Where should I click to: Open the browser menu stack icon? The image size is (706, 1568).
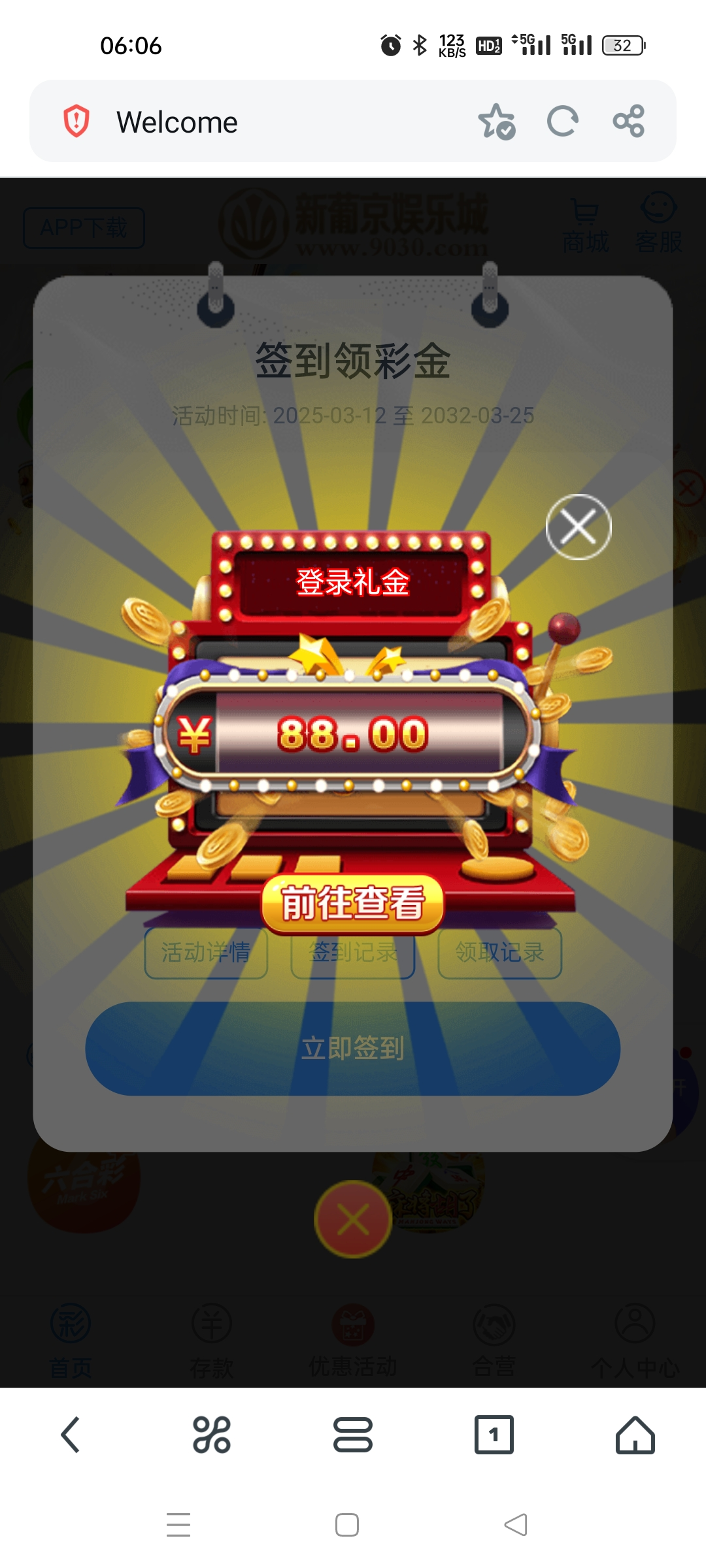(353, 1435)
